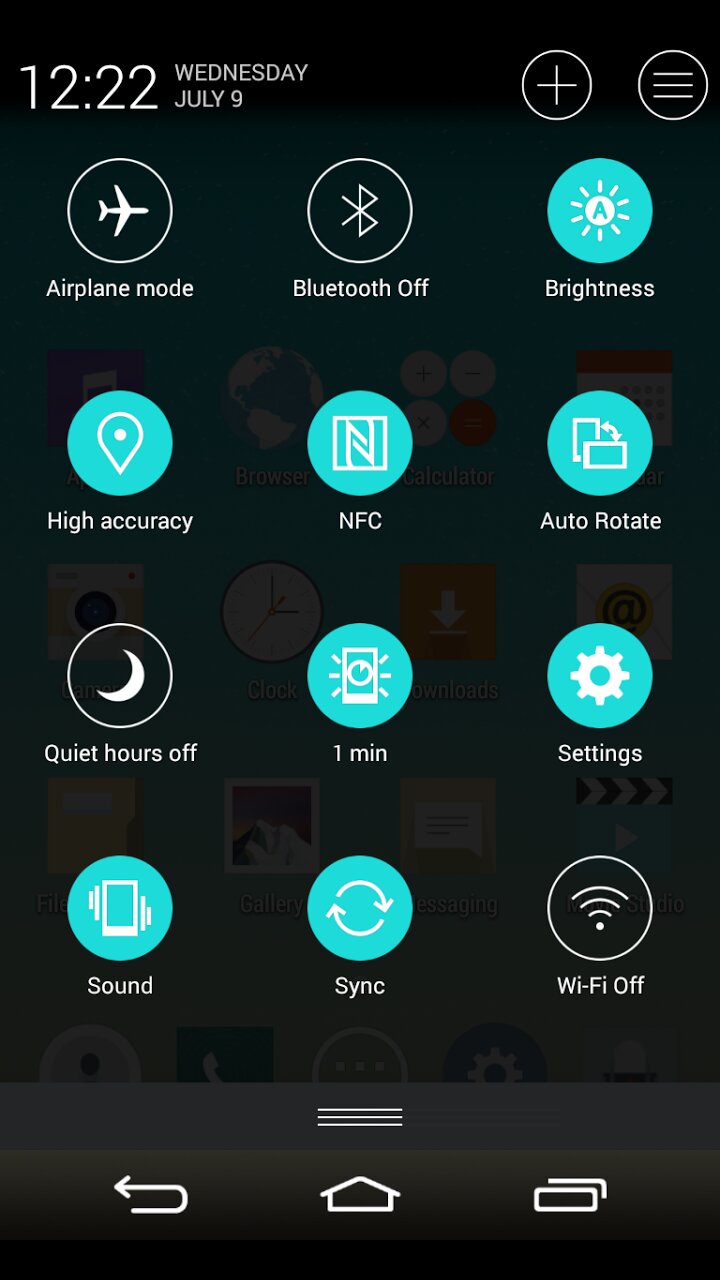Go back using the navigation bar
The image size is (720, 1280).
[x=151, y=1194]
